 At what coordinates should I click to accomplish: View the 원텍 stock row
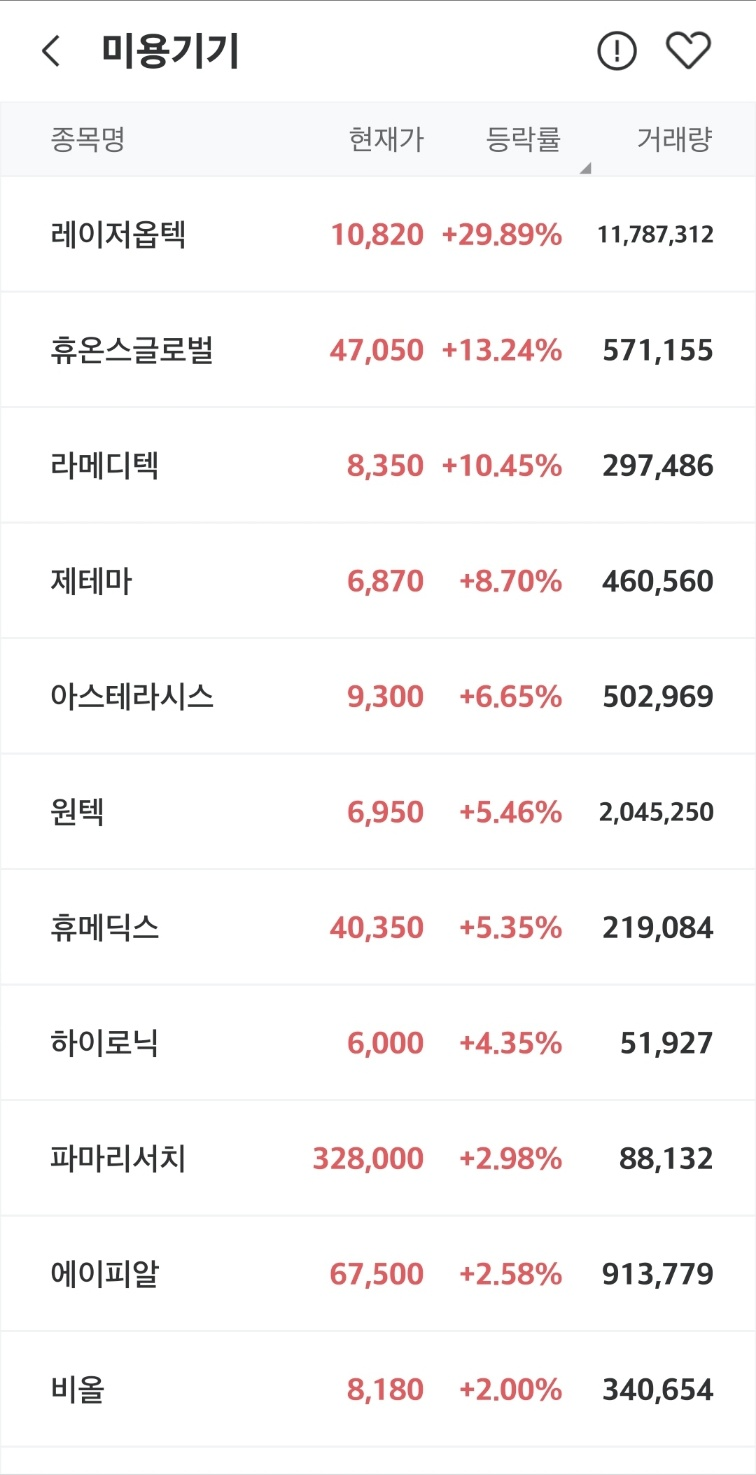click(378, 812)
